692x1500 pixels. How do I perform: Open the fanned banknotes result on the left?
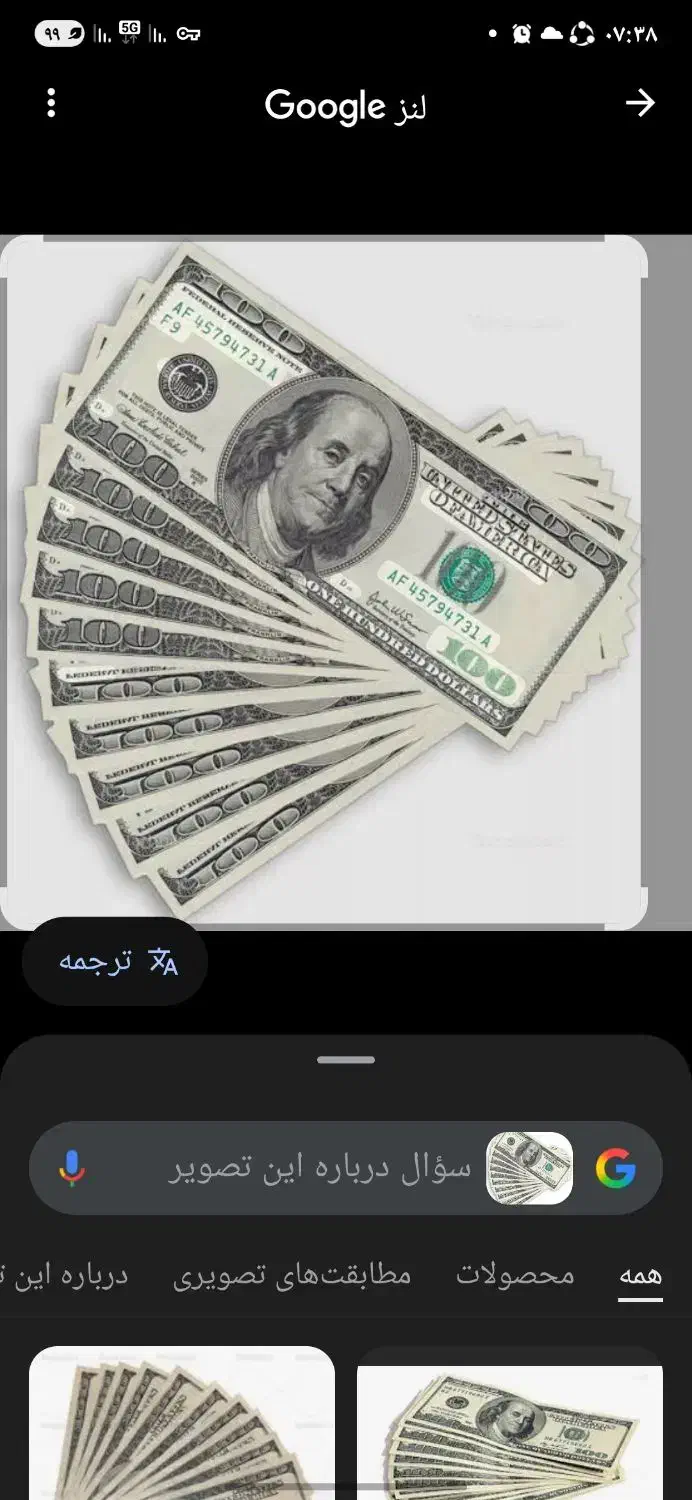pyautogui.click(x=182, y=1423)
